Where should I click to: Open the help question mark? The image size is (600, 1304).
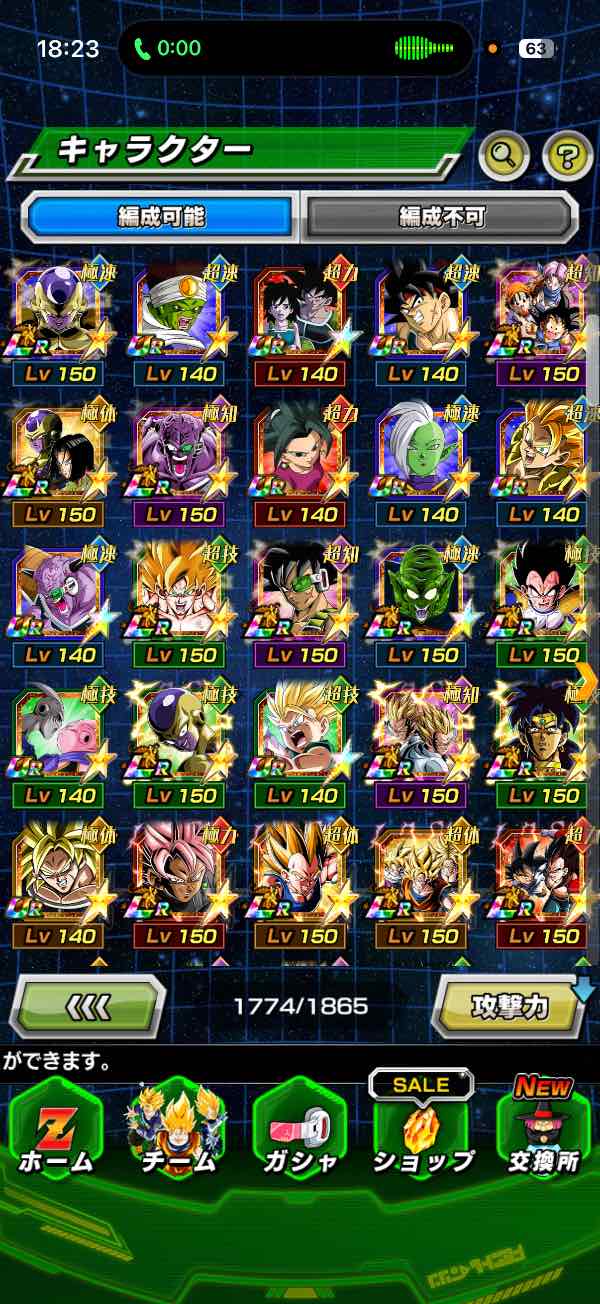(x=567, y=155)
